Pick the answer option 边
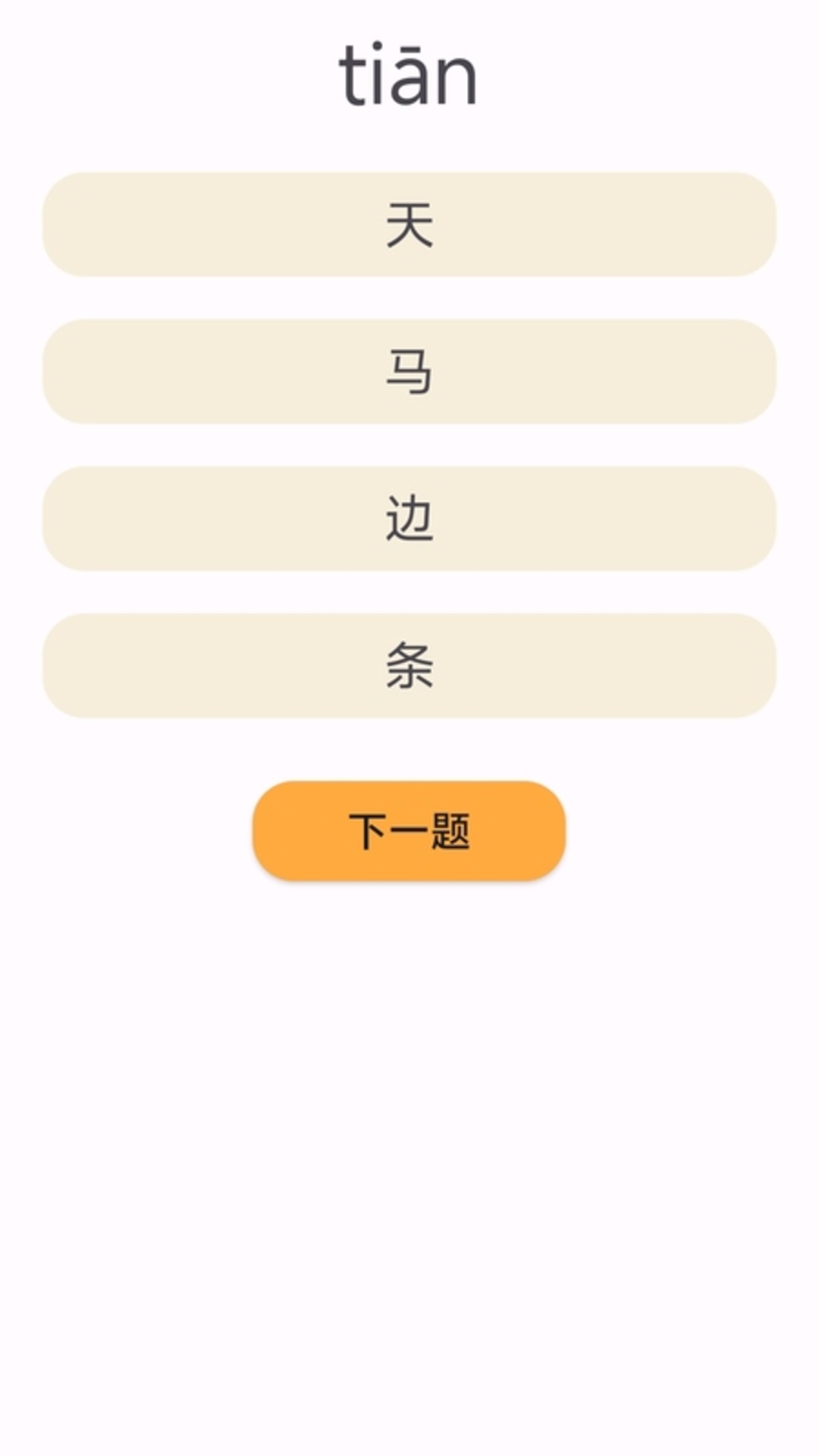 click(409, 519)
